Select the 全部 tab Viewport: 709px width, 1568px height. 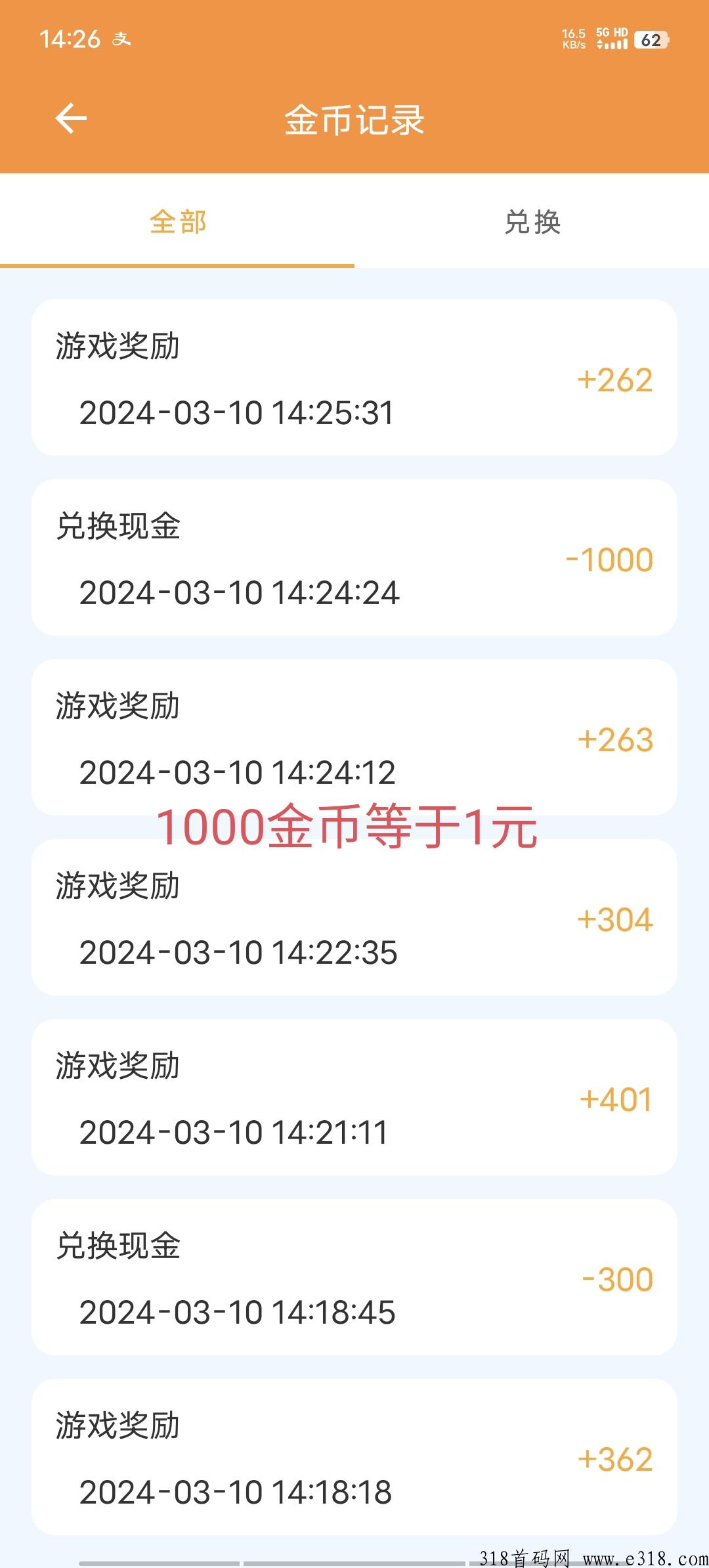pos(177,222)
